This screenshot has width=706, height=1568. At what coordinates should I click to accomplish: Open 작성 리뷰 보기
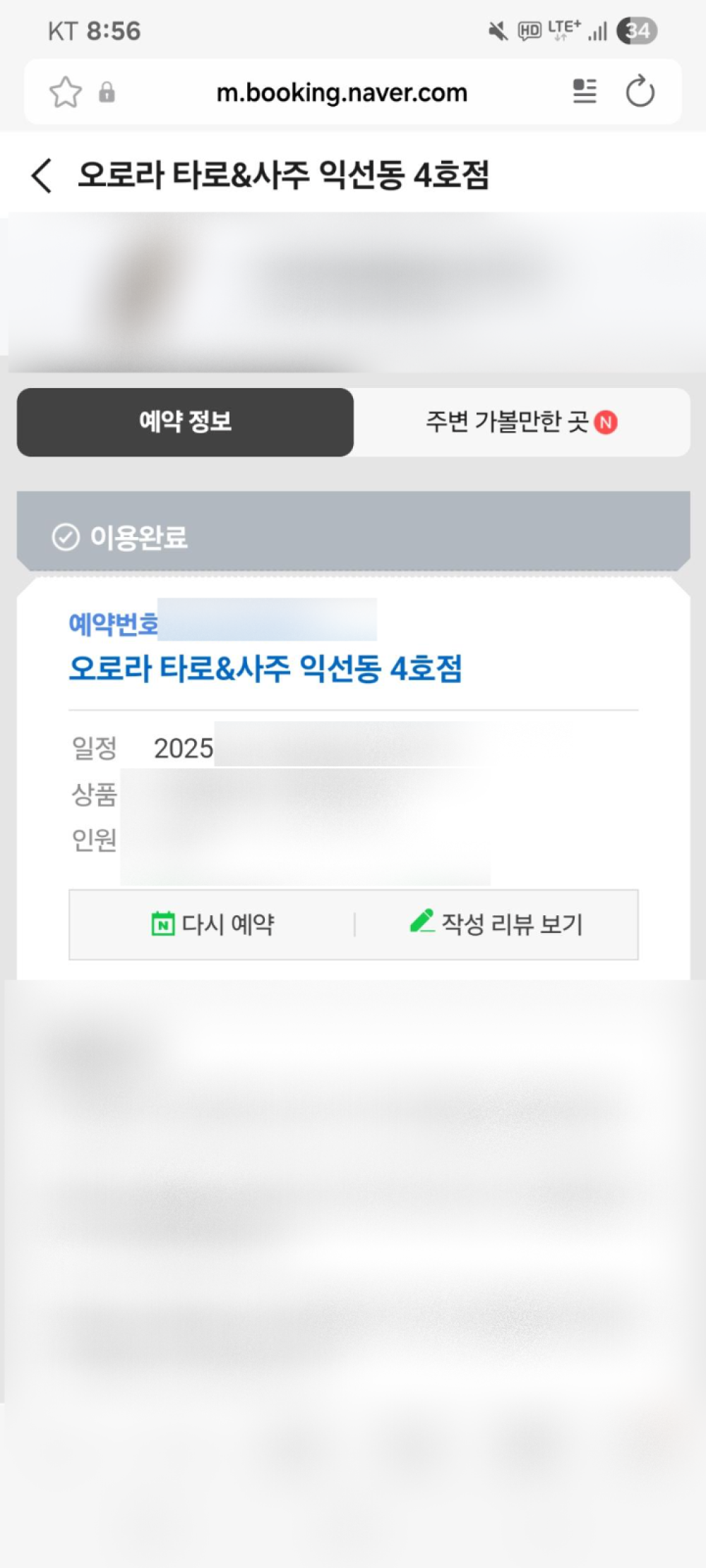coord(496,924)
